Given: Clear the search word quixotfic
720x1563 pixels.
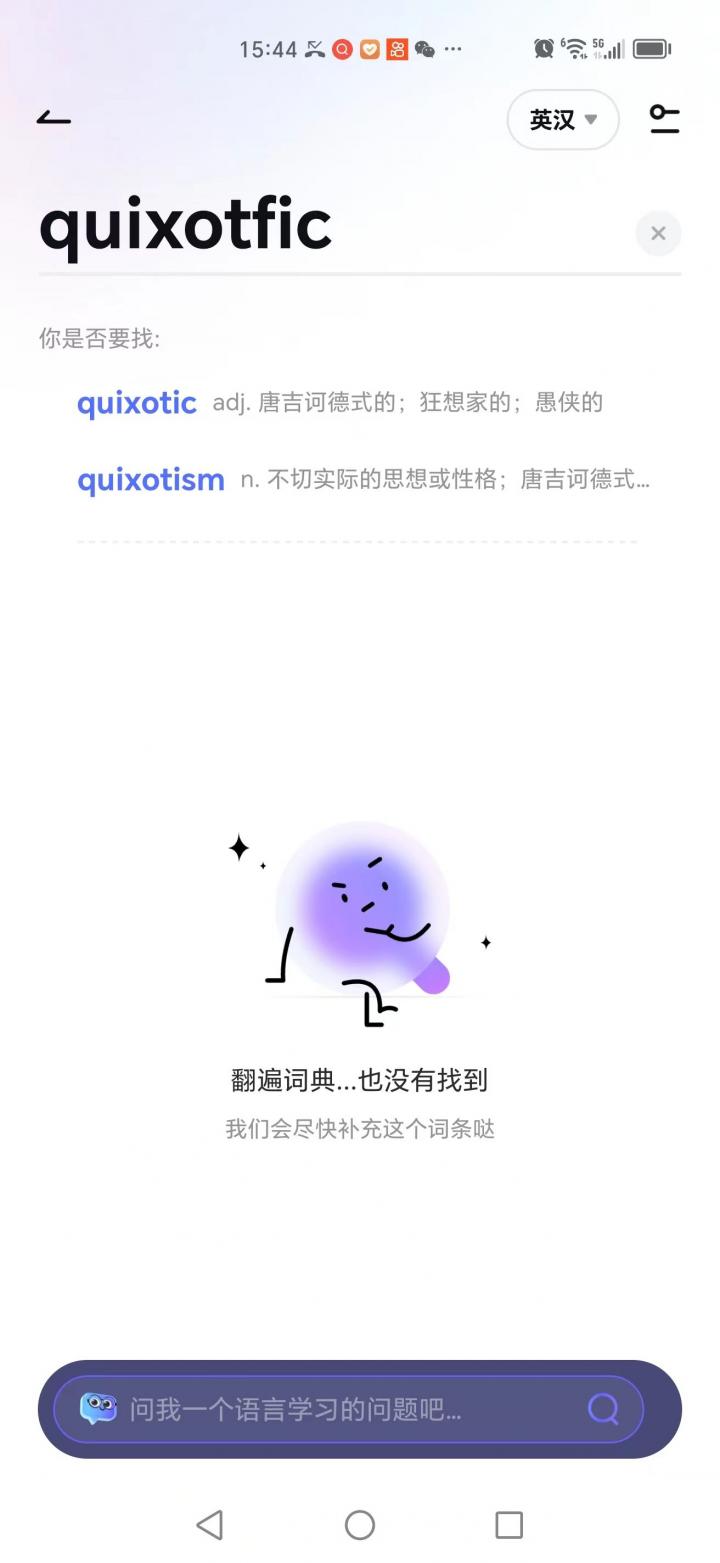Looking at the screenshot, I should pyautogui.click(x=658, y=233).
